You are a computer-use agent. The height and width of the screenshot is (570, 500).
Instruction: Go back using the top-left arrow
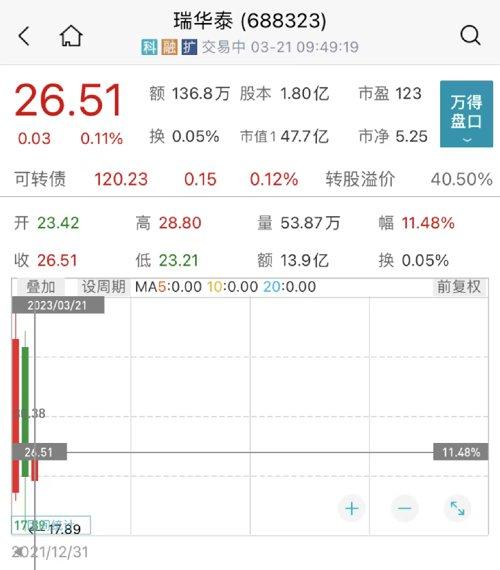click(x=24, y=36)
